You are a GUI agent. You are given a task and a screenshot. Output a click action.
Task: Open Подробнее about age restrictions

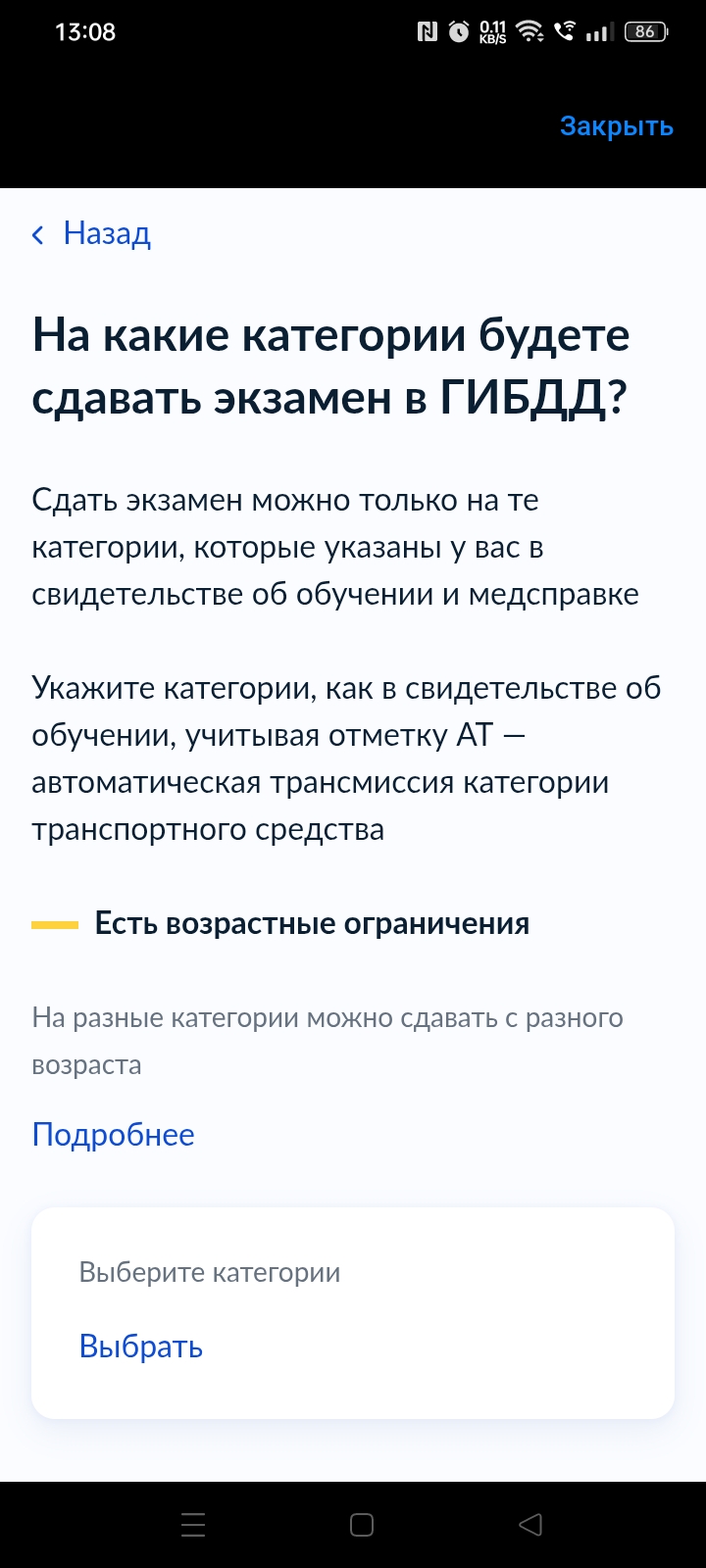[114, 1134]
